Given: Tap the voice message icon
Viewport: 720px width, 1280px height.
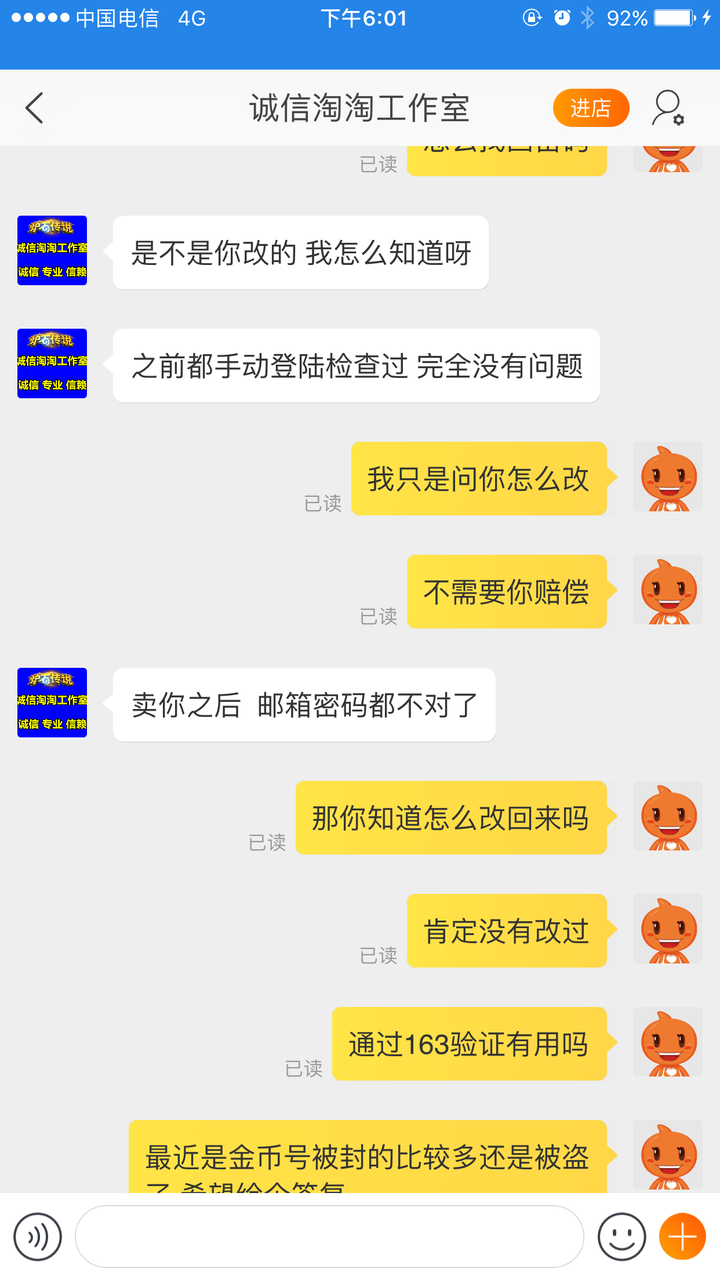Looking at the screenshot, I should point(38,1236).
